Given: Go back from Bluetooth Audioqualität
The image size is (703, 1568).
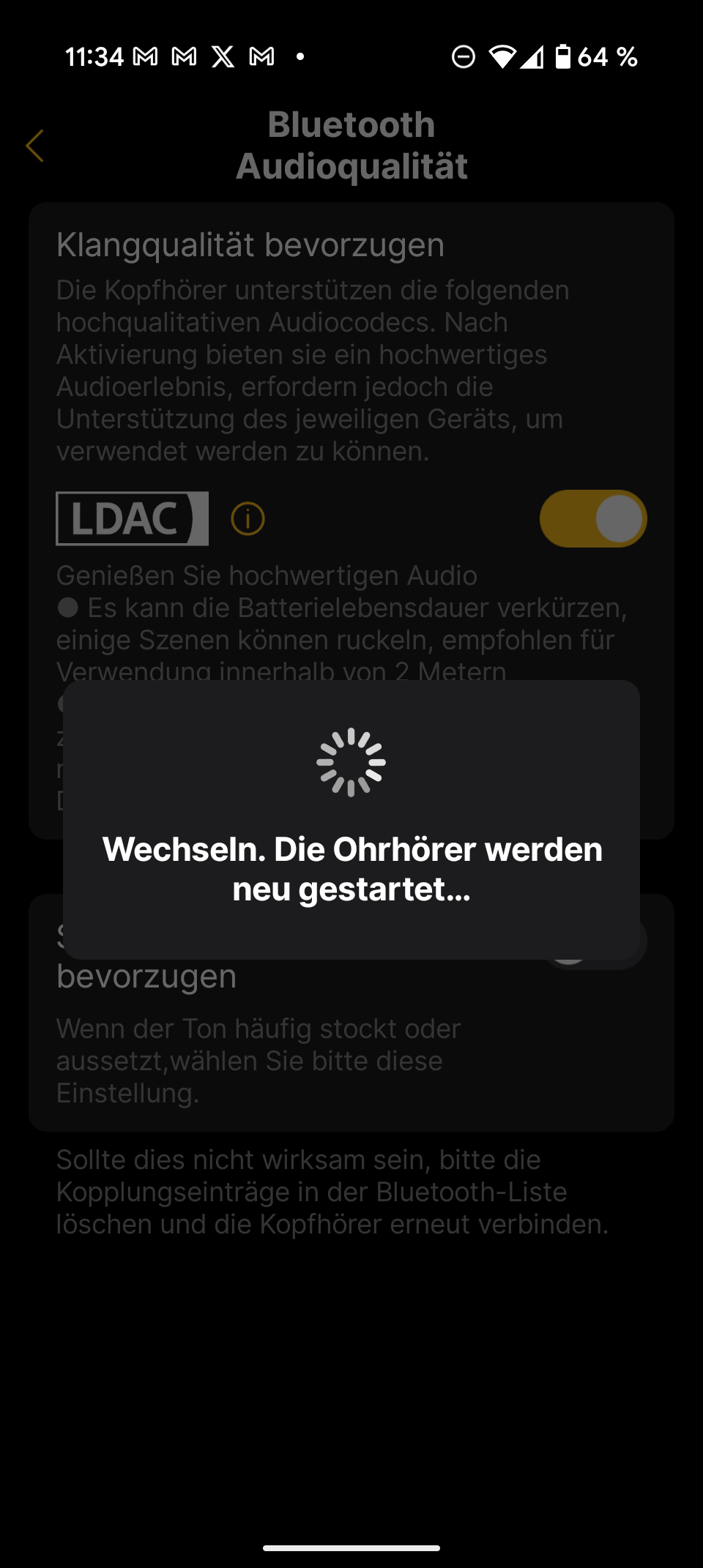Looking at the screenshot, I should click(x=34, y=146).
